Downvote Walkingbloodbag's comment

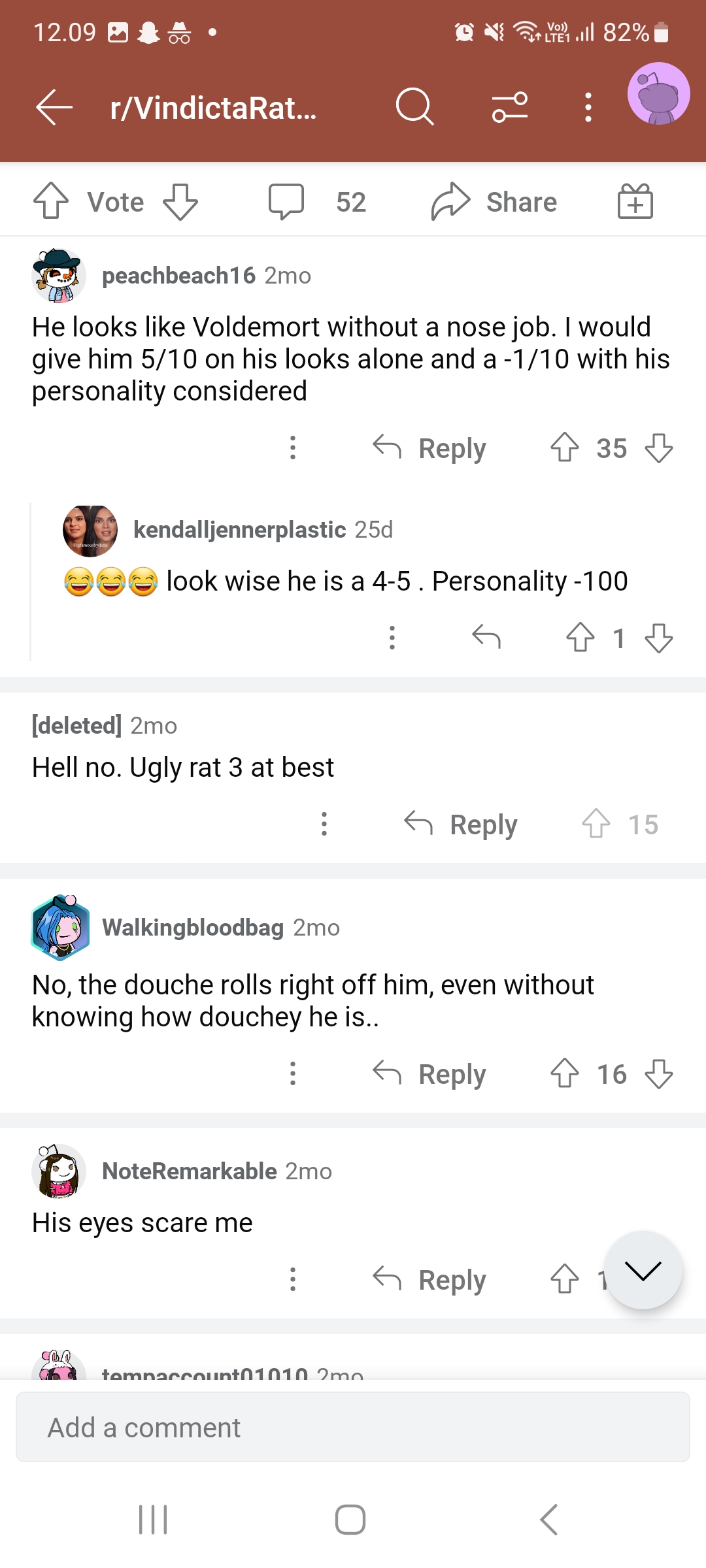(x=659, y=1074)
